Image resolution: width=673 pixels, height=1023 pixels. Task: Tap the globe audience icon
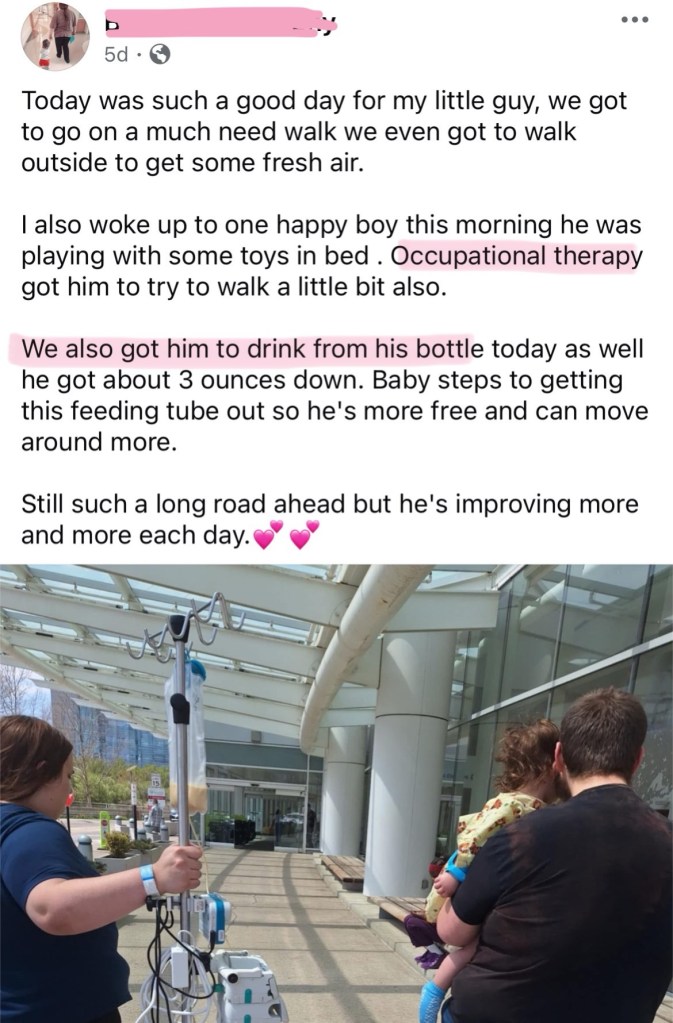point(159,56)
